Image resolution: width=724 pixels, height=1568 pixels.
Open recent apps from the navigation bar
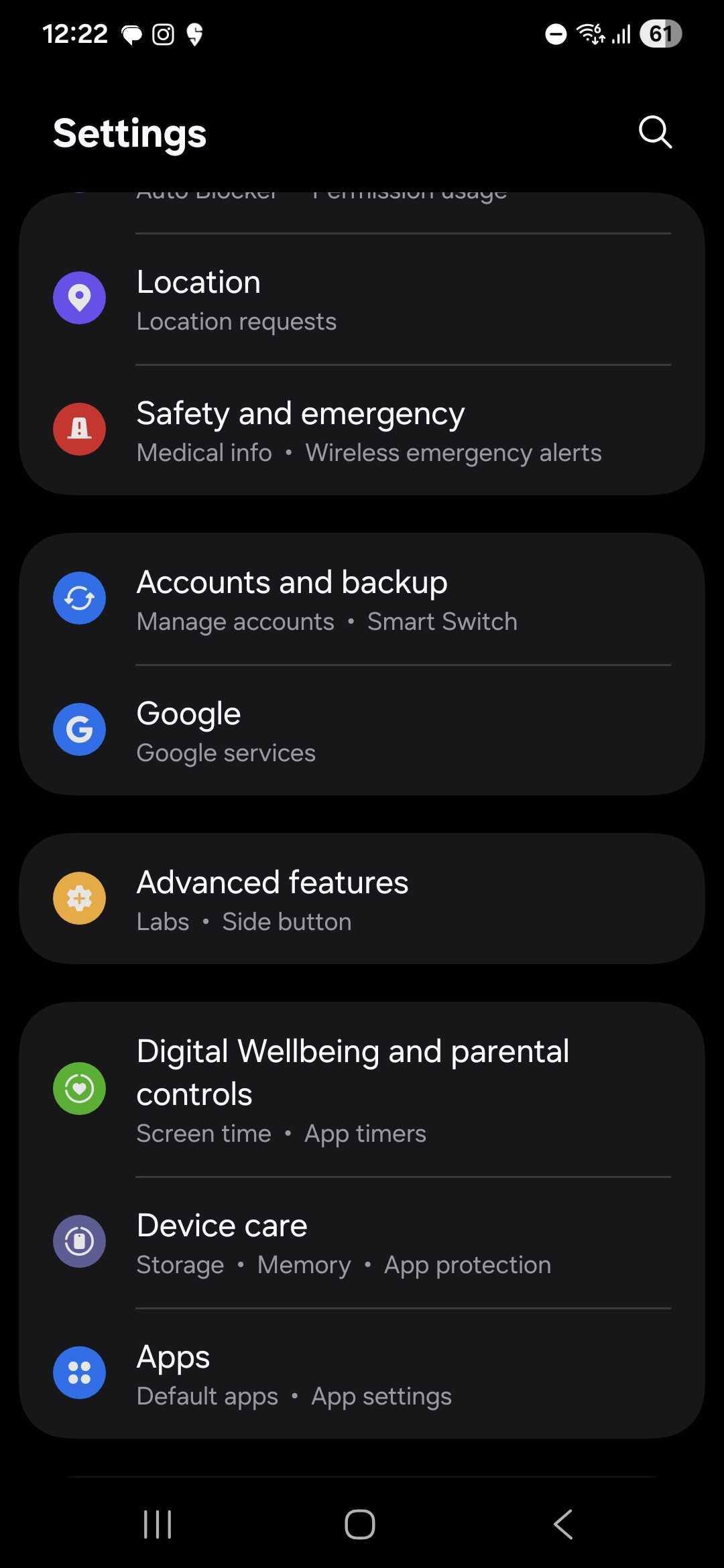[158, 1524]
